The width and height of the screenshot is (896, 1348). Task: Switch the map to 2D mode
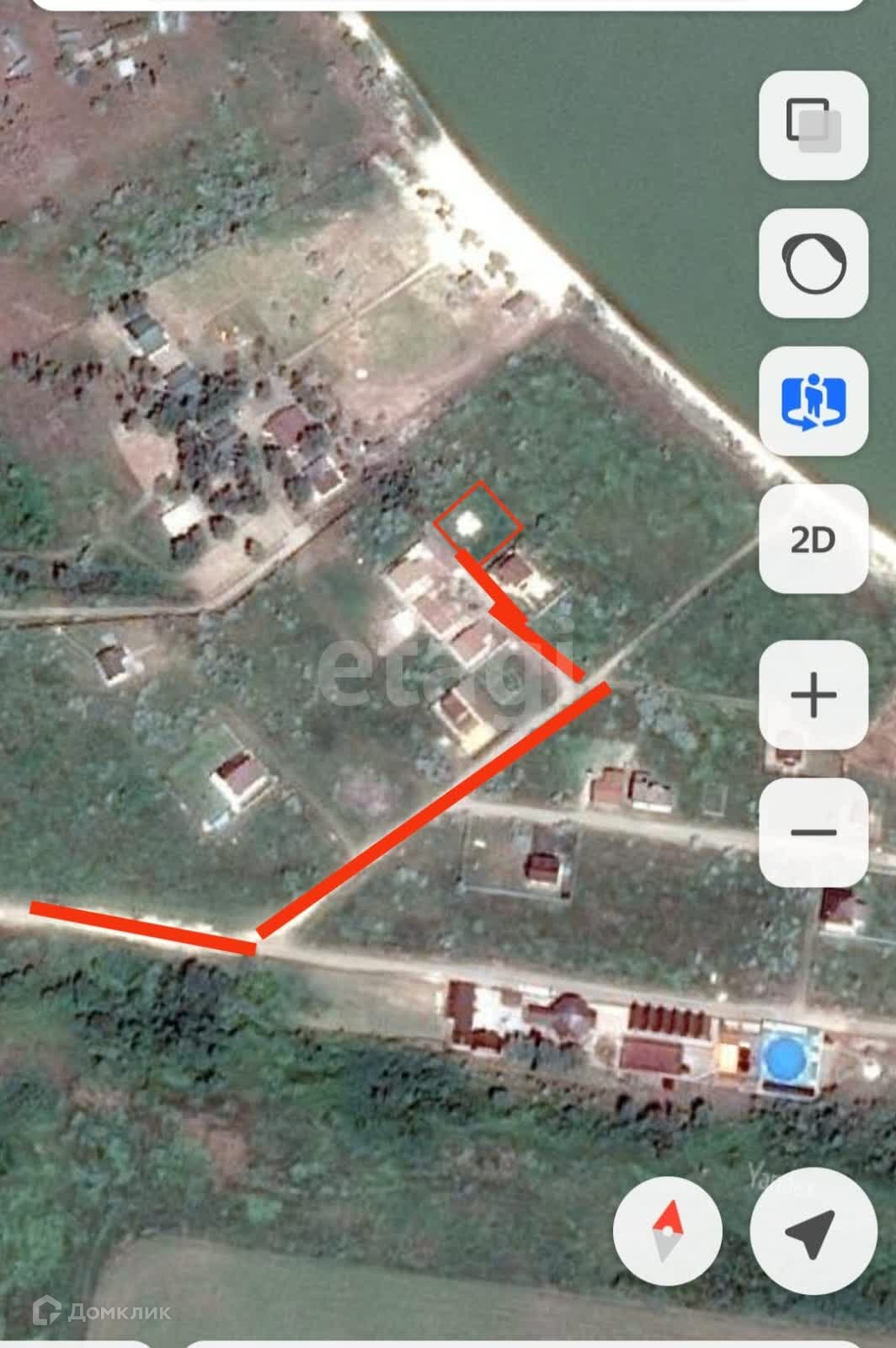(813, 539)
